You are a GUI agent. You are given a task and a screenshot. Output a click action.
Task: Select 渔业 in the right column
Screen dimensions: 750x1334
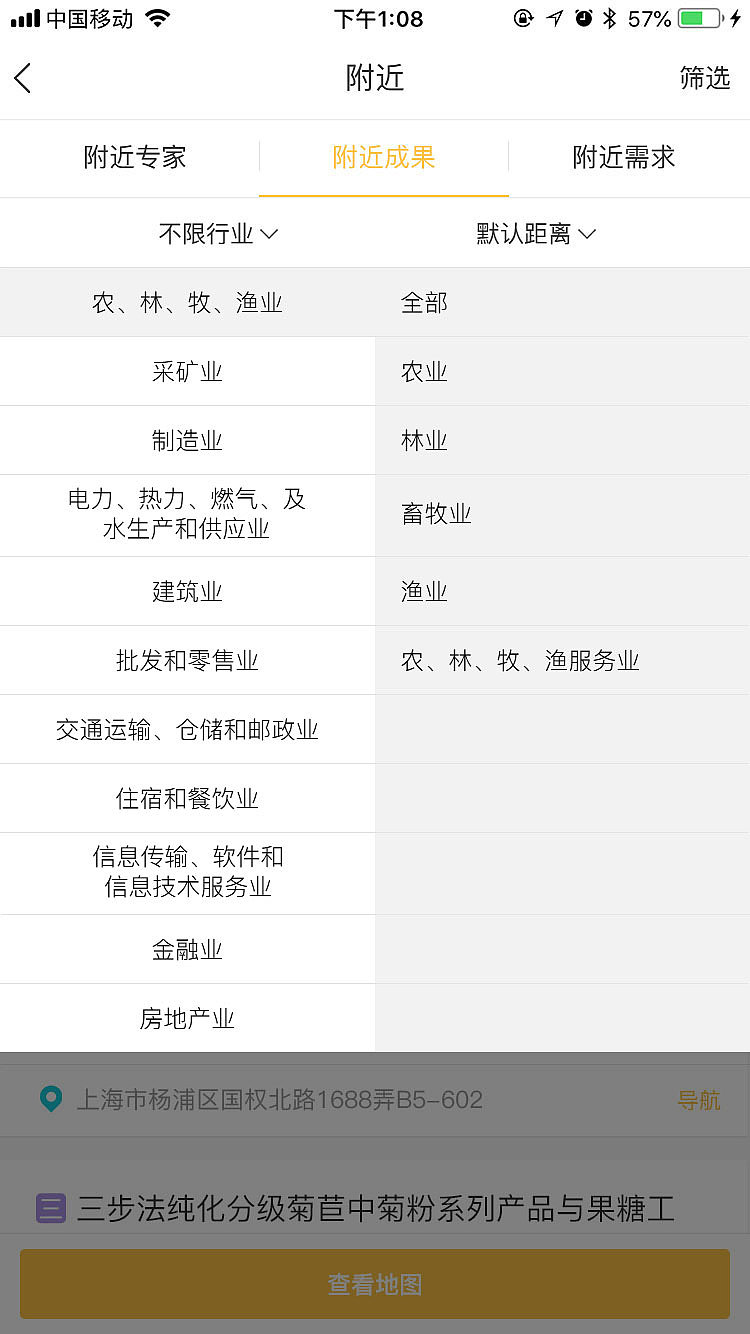coord(424,591)
